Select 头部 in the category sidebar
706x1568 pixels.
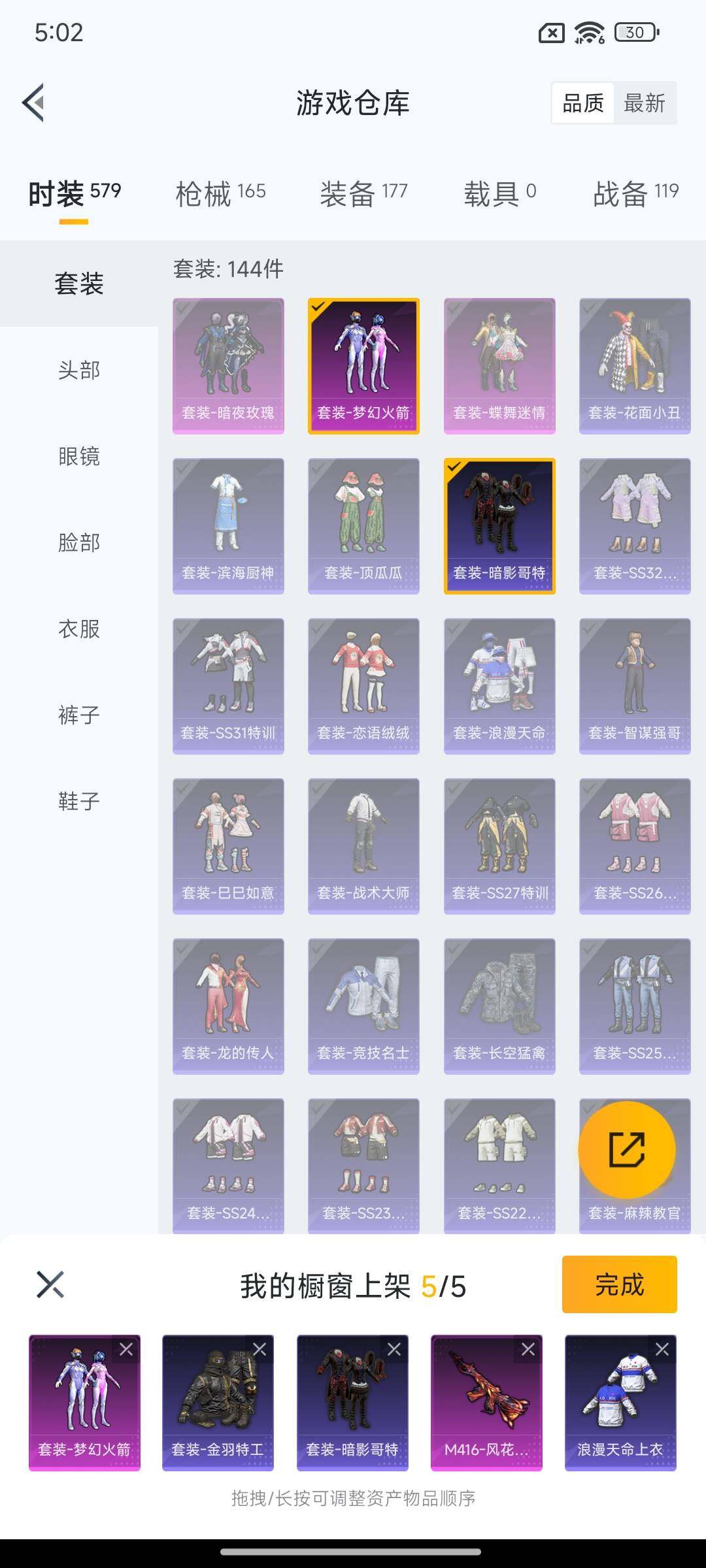point(77,370)
